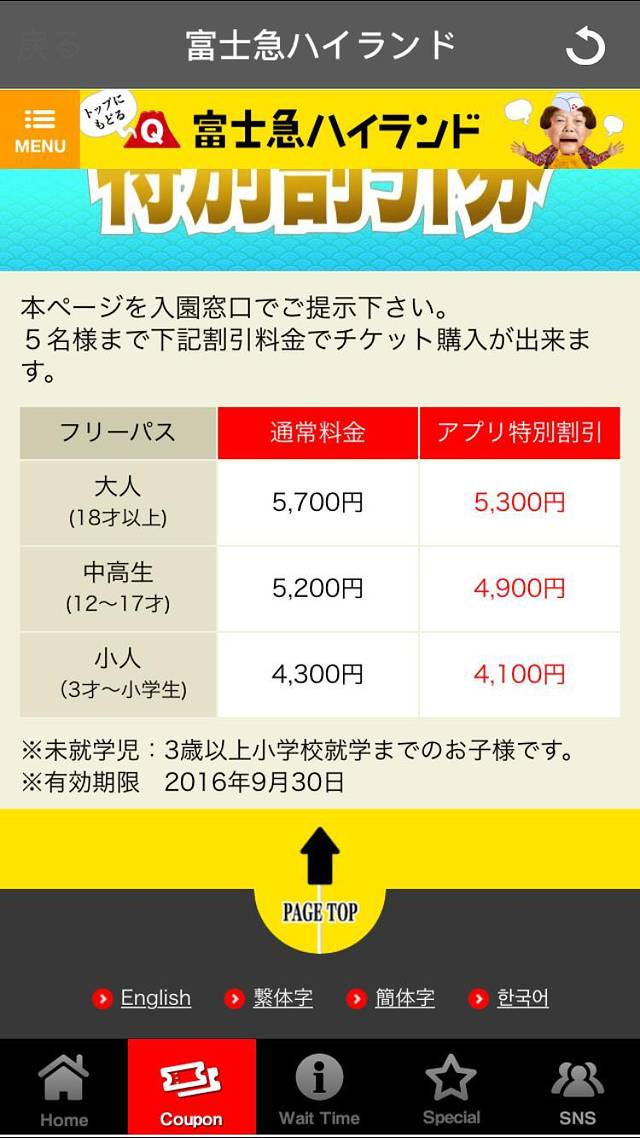Viewport: 640px width, 1138px height.
Task: Go to the Home tab
Action: [x=64, y=1090]
